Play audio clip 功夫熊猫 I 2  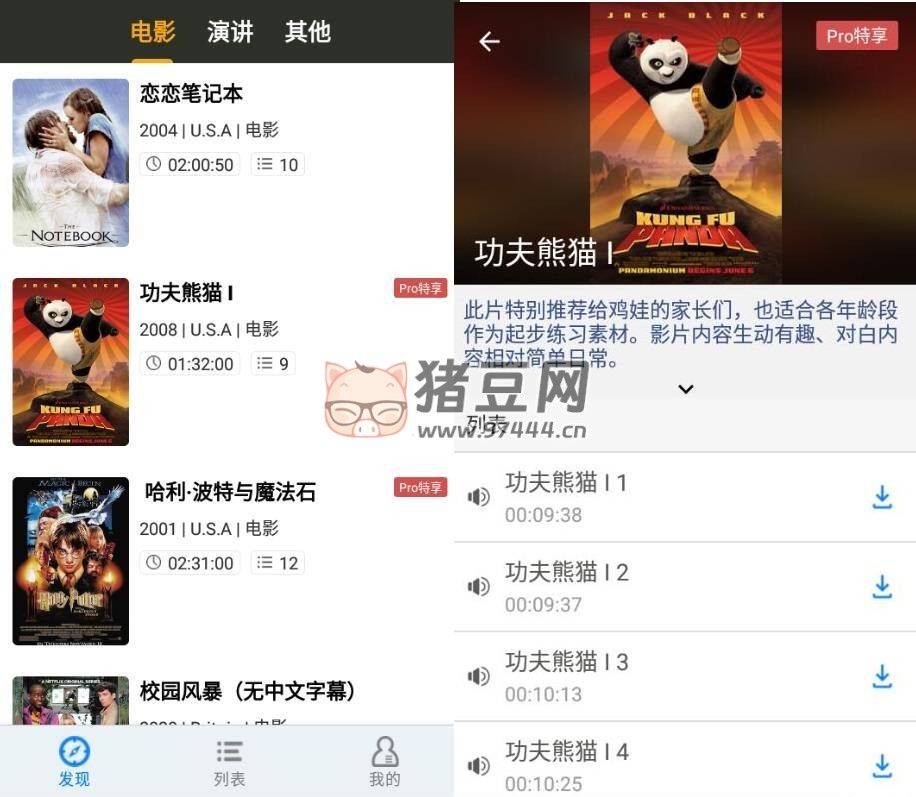pos(479,587)
